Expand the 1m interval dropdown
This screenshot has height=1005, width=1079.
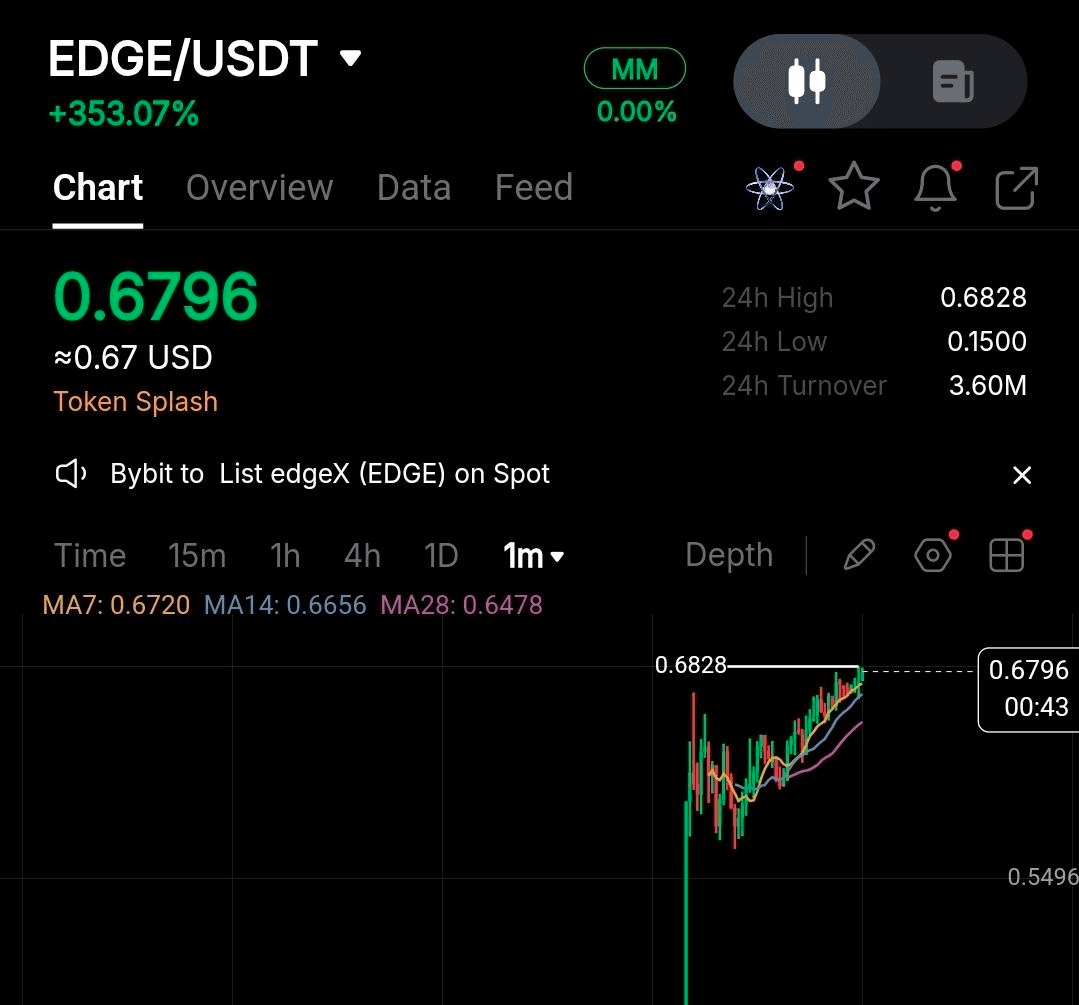click(x=533, y=556)
